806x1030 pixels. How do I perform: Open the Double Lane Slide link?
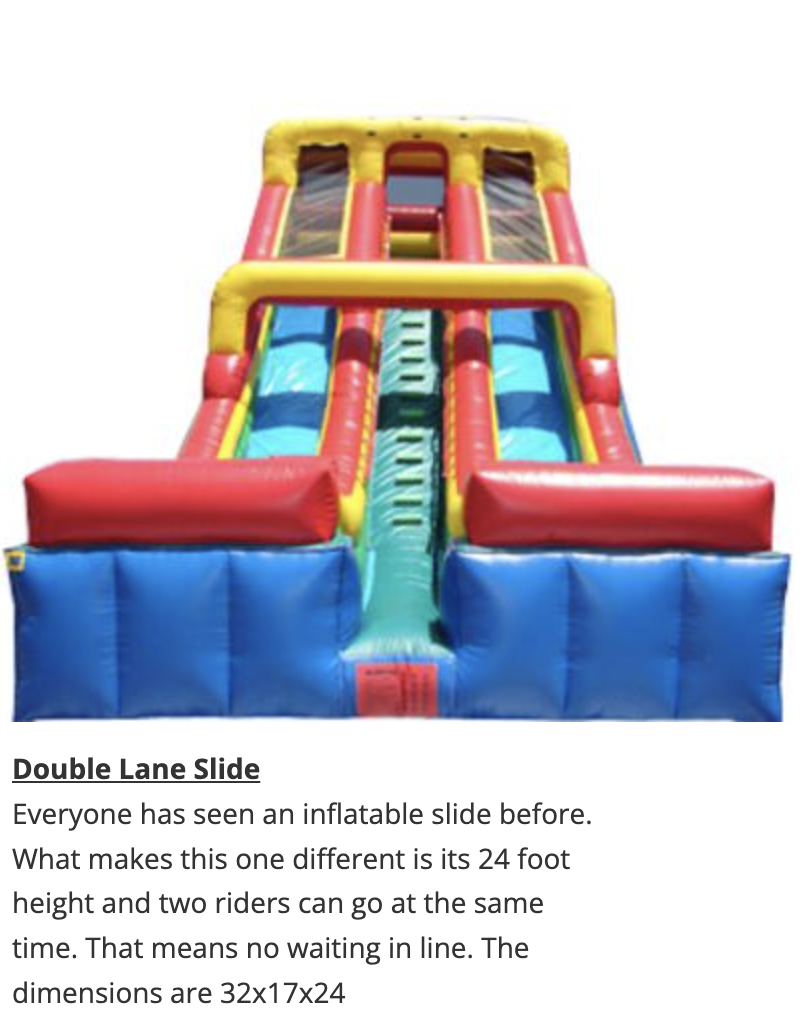(136, 769)
